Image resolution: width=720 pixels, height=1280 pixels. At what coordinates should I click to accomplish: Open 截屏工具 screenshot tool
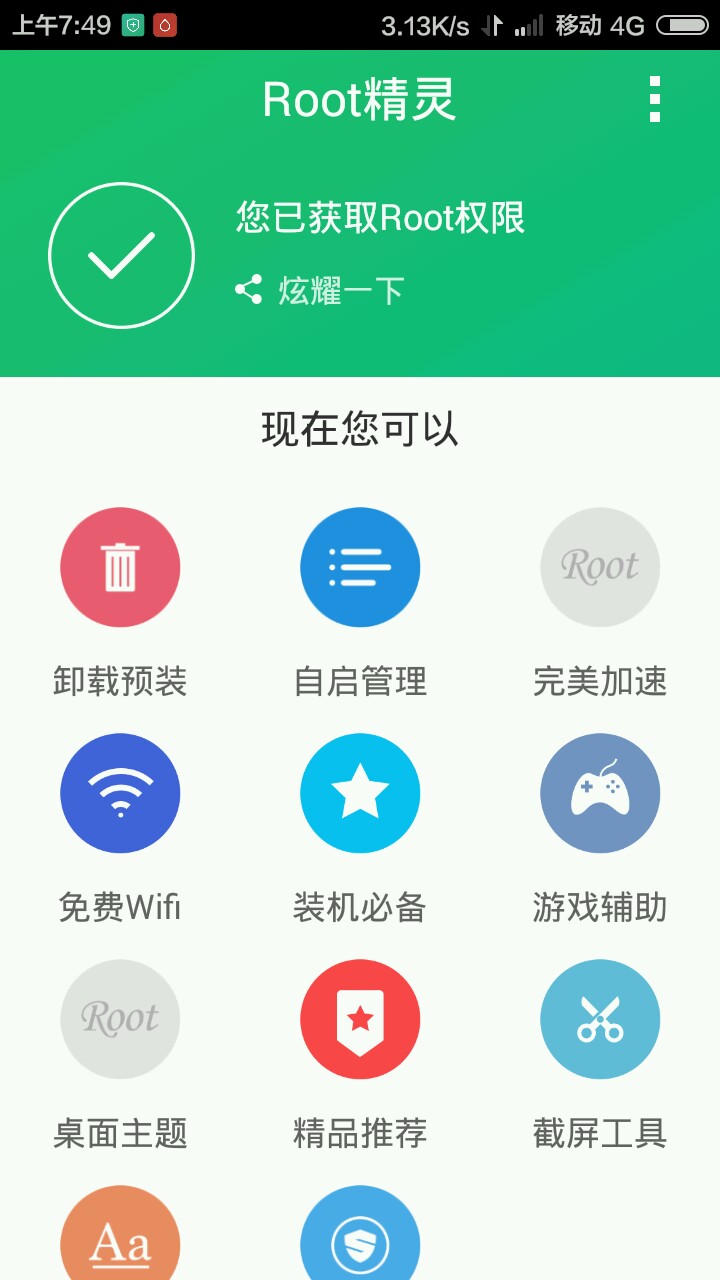pyautogui.click(x=600, y=1019)
